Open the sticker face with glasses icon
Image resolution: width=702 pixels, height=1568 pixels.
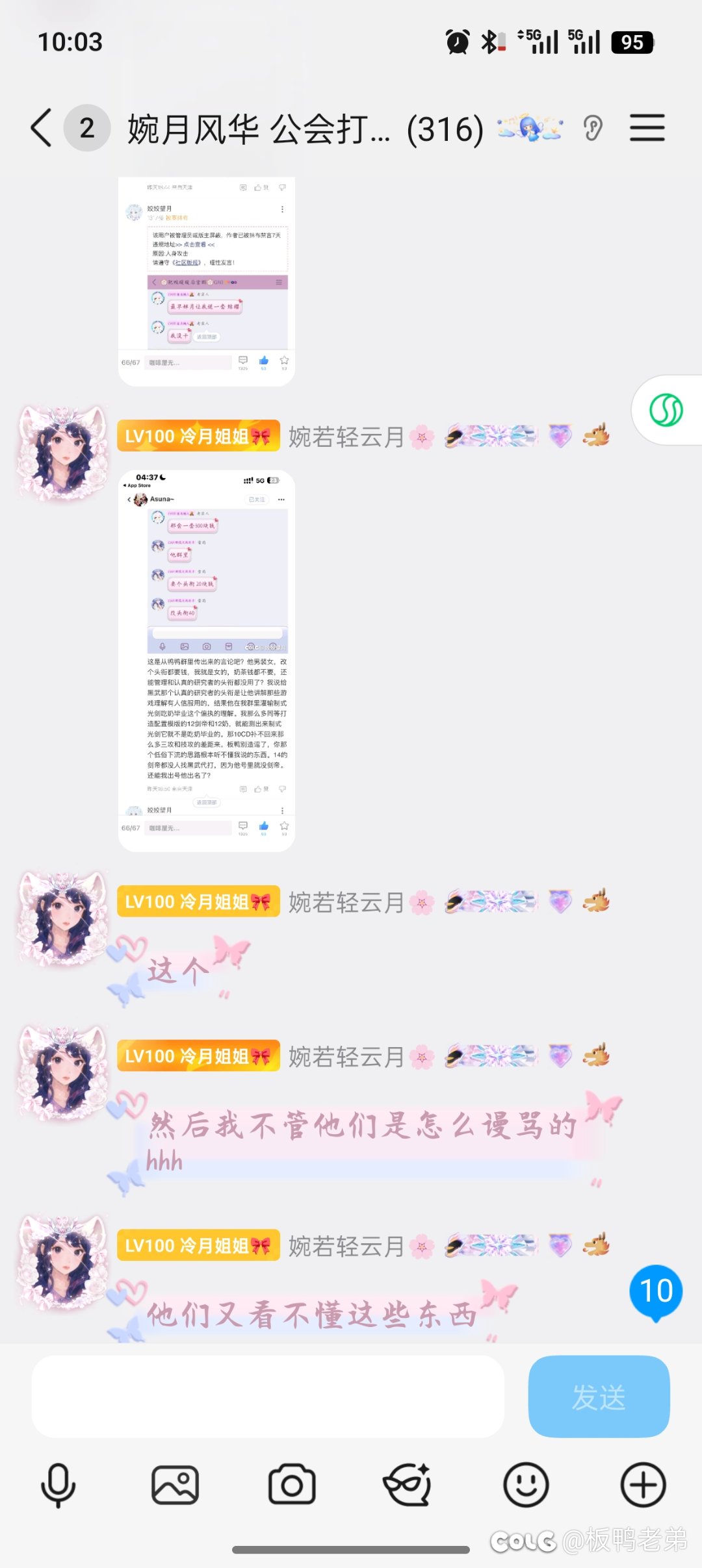[x=408, y=1485]
